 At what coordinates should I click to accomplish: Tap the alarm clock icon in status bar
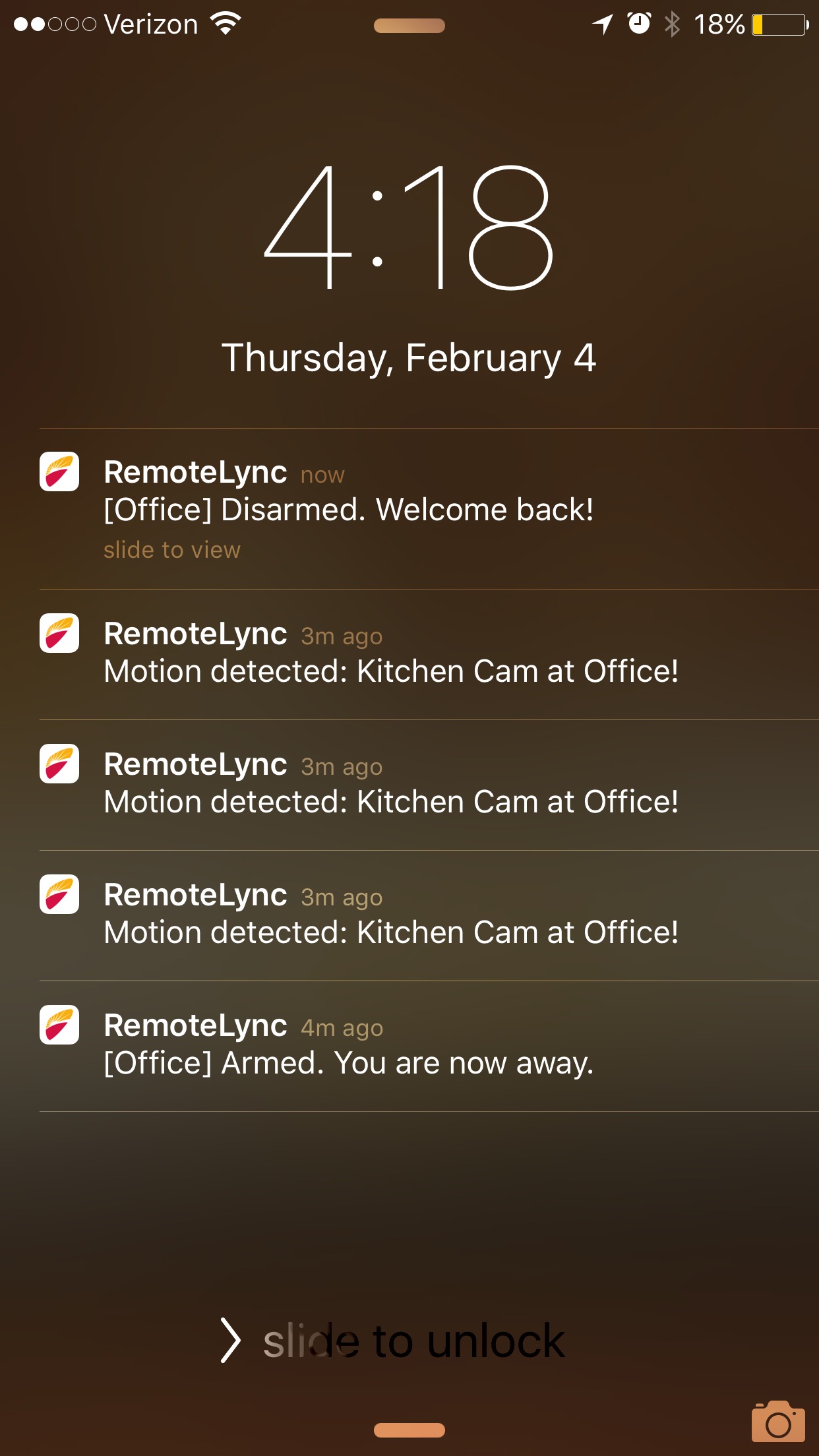638,23
